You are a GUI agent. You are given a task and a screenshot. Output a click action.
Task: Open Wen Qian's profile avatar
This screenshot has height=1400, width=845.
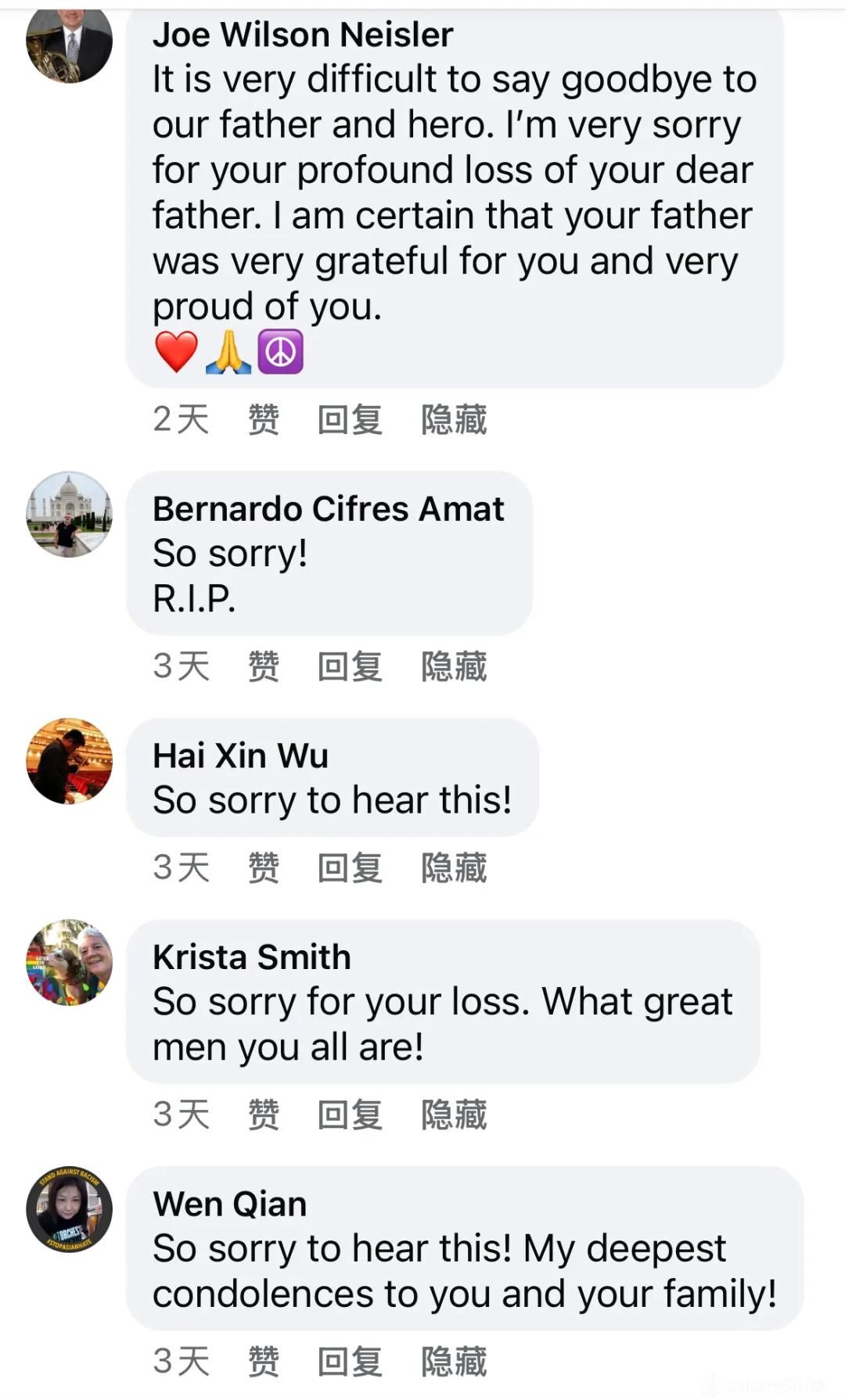[69, 1209]
